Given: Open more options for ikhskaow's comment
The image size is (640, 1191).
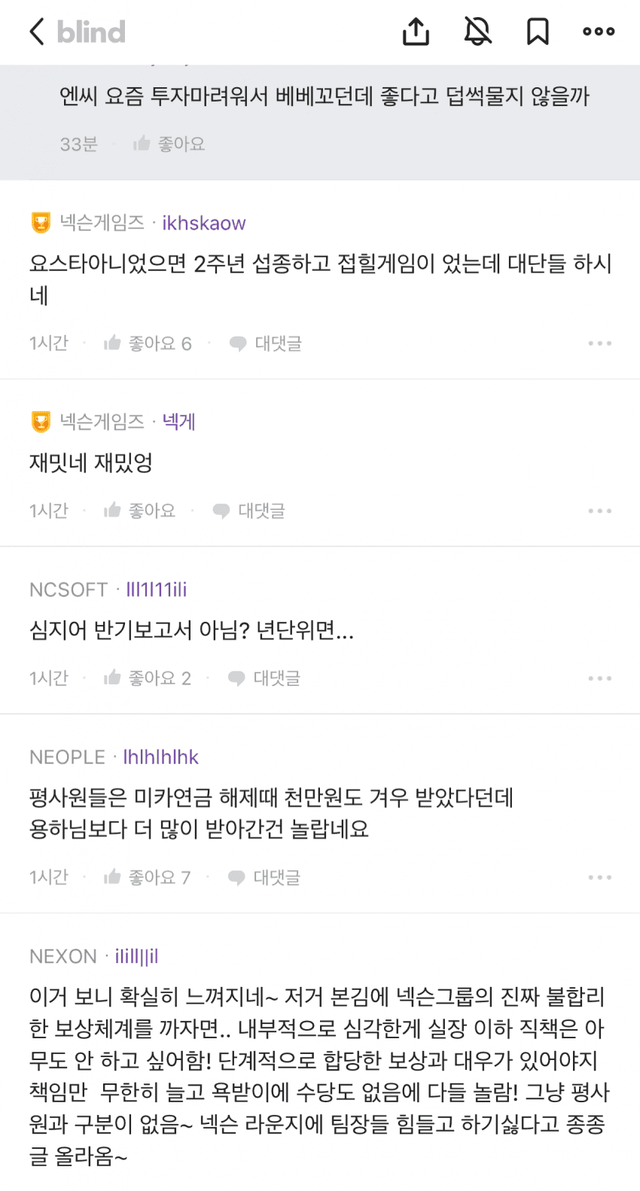Looking at the screenshot, I should point(599,343).
